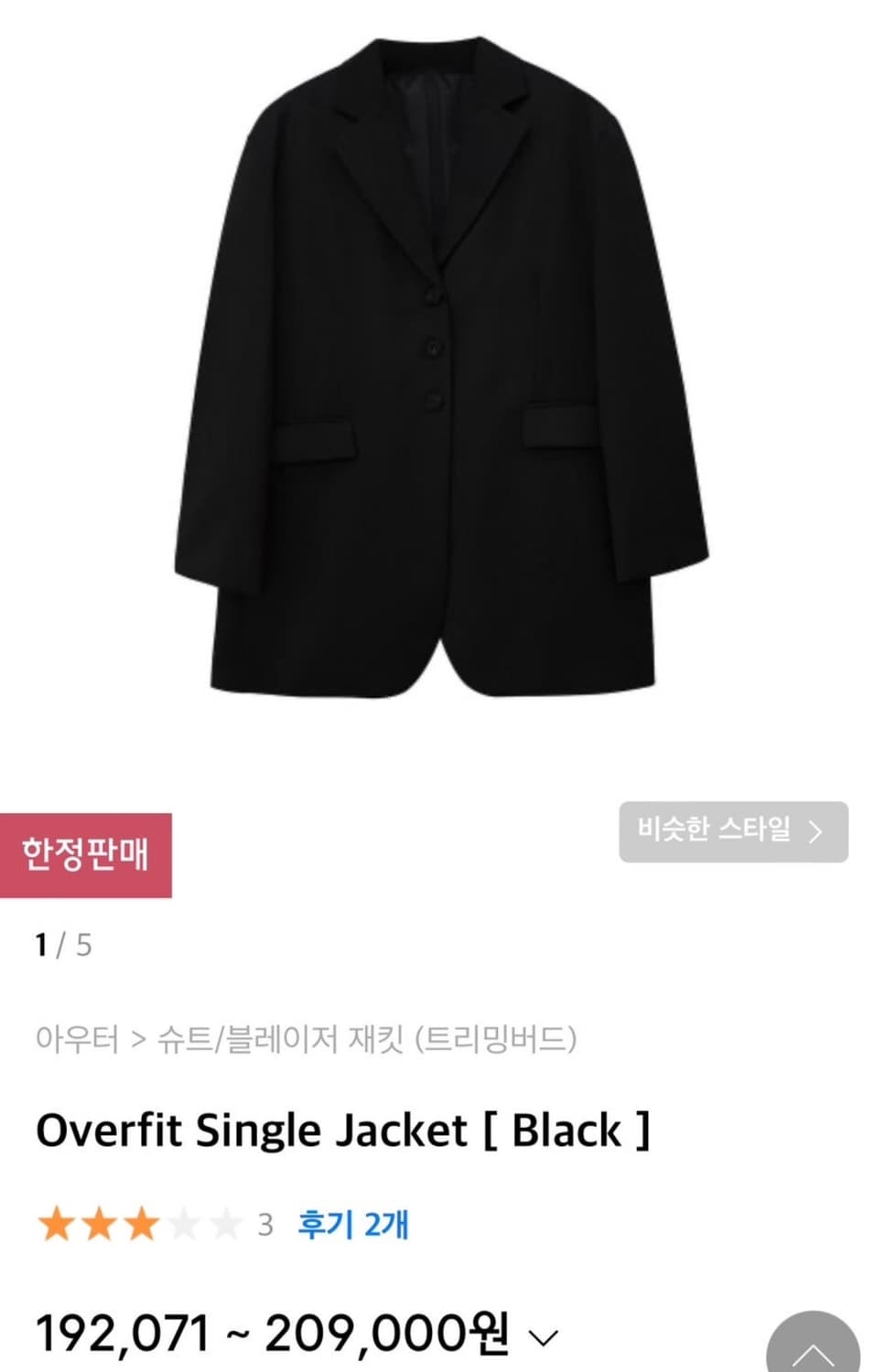Collapse the 192,071 ~ 209,000원 price expander
884x1372 pixels.
tap(545, 1336)
